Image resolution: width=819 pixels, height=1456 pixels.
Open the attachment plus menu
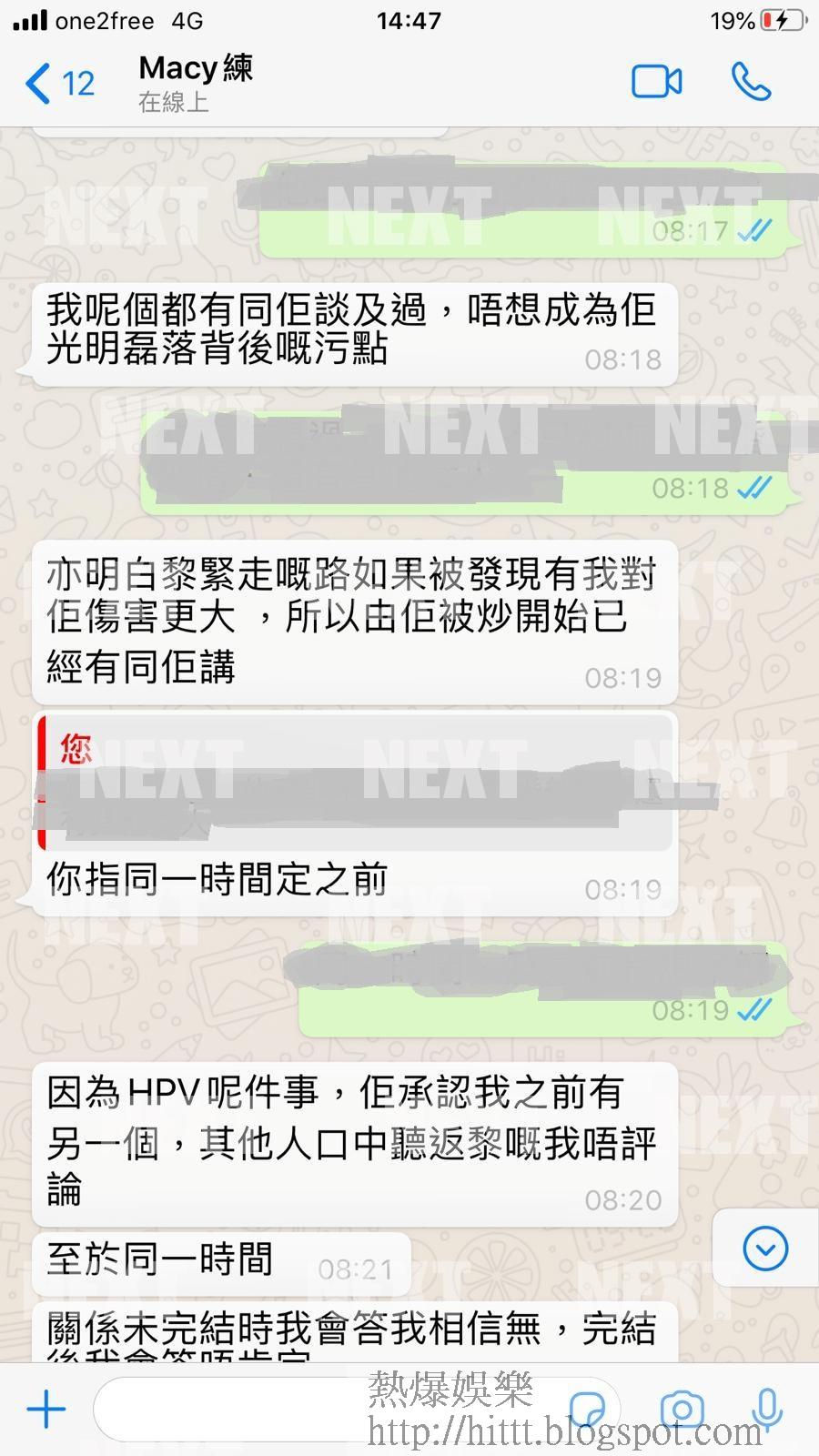point(46,1409)
